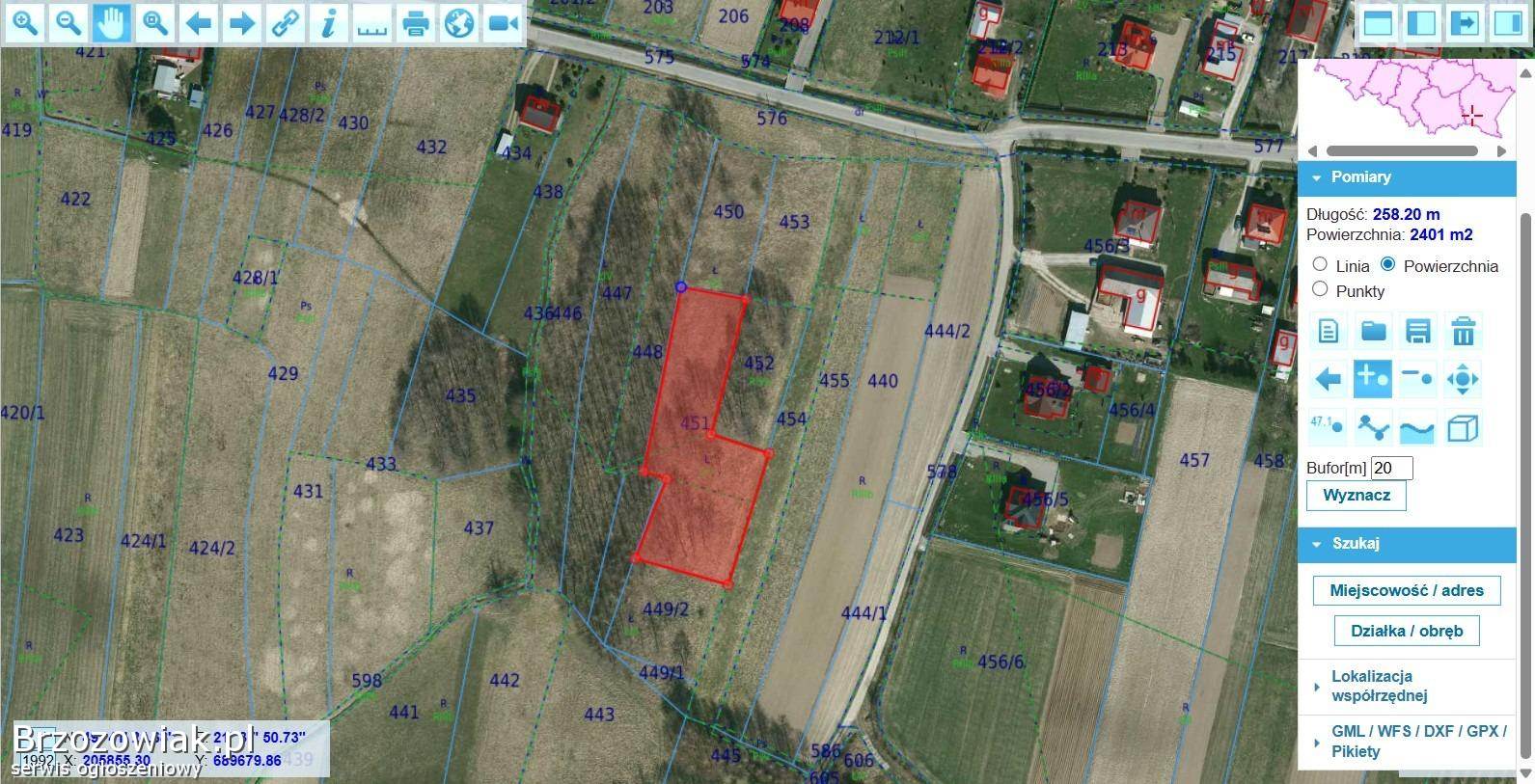The width and height of the screenshot is (1535, 784).
Task: Search by Działka / obręb
Action: (1407, 631)
